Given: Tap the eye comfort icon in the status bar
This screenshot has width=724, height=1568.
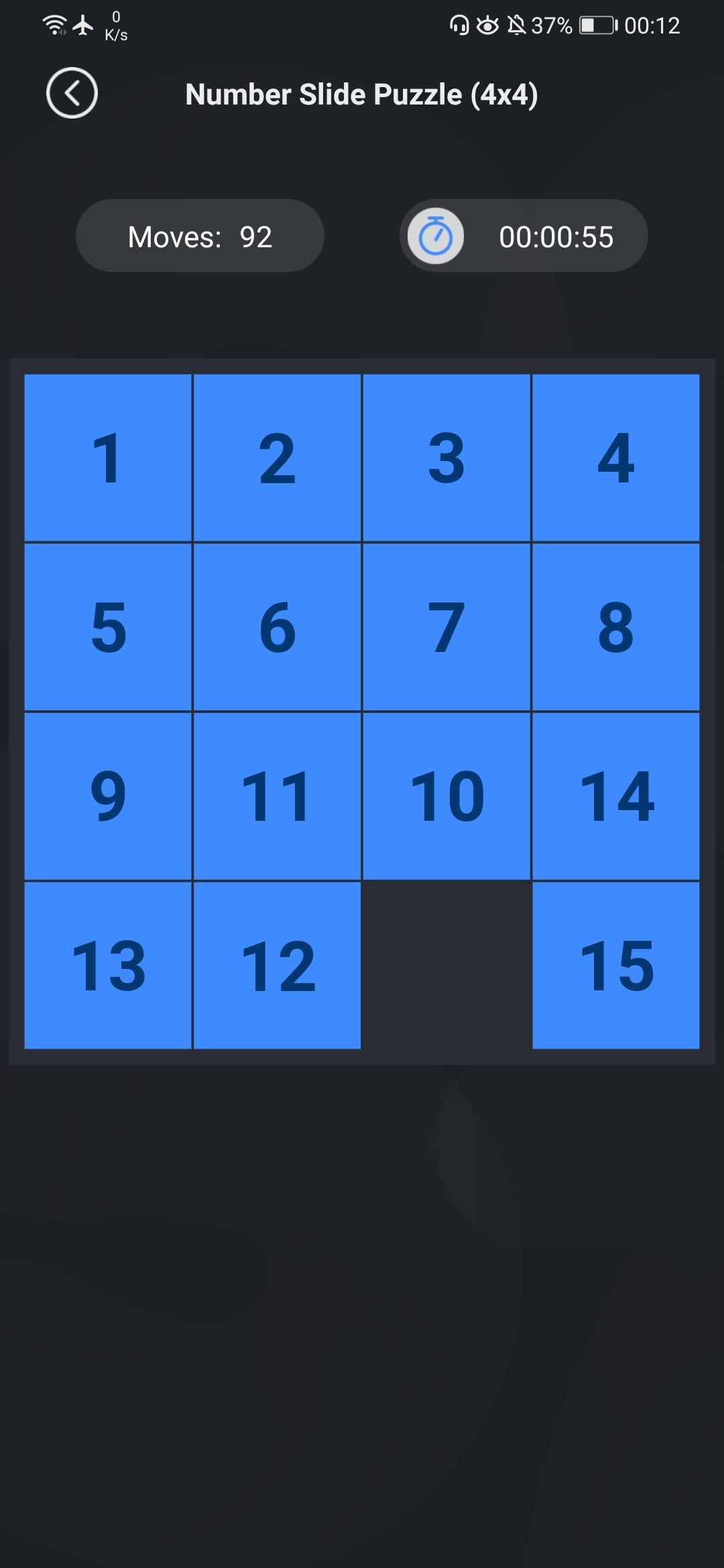Looking at the screenshot, I should click(486, 25).
